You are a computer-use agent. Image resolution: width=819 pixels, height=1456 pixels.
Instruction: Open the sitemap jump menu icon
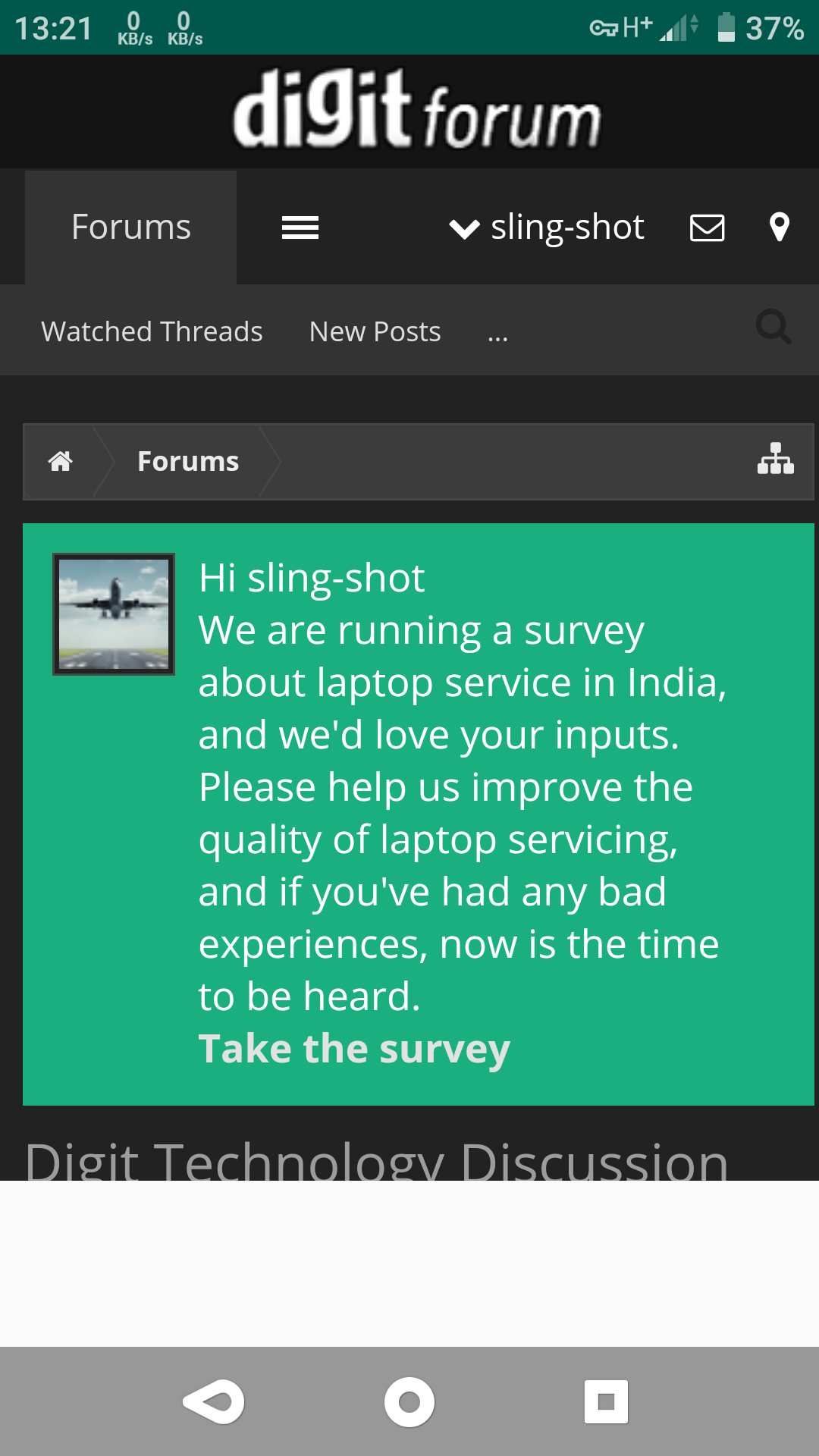coord(775,460)
